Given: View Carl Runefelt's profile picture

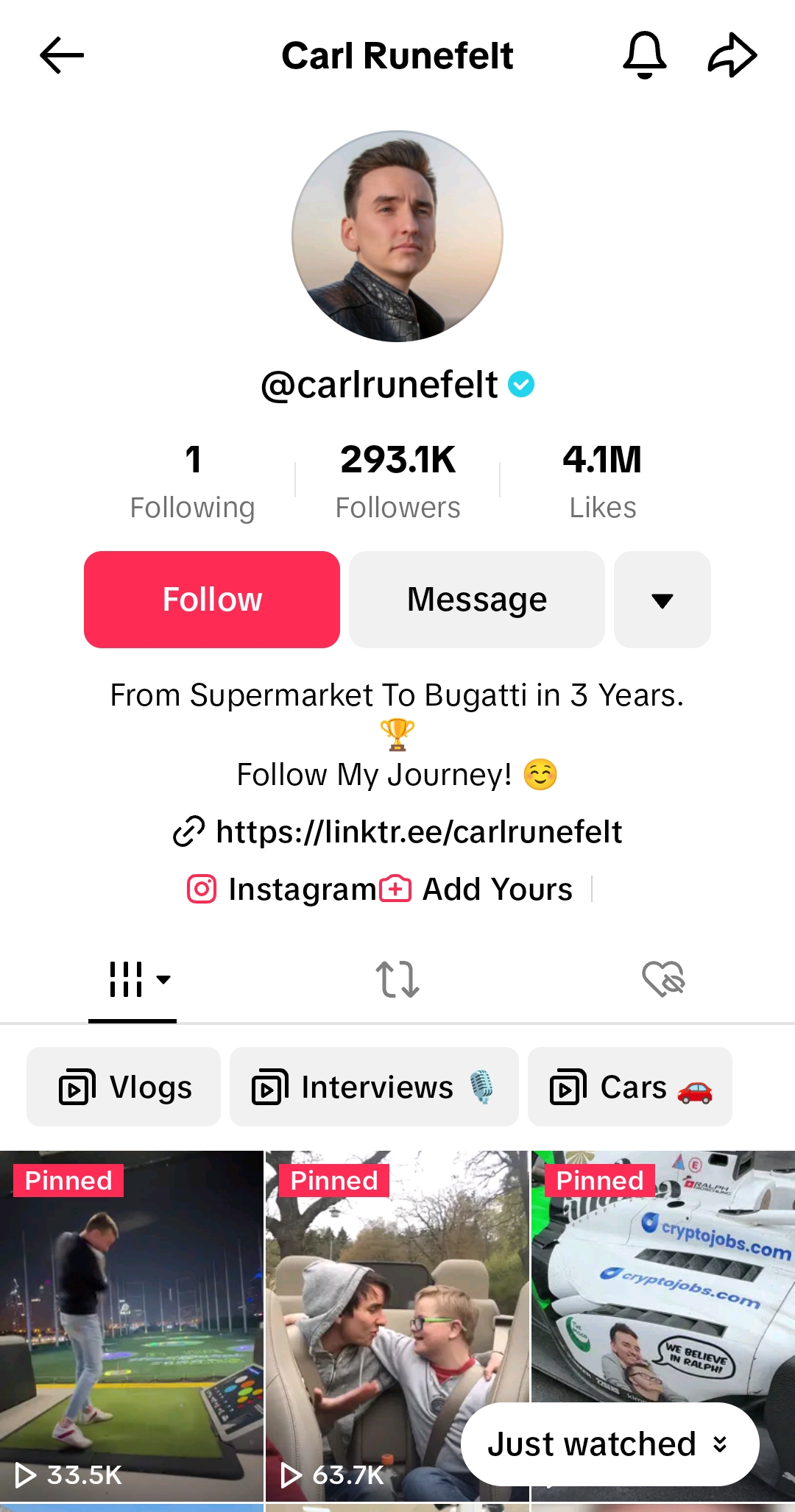Looking at the screenshot, I should click(397, 236).
